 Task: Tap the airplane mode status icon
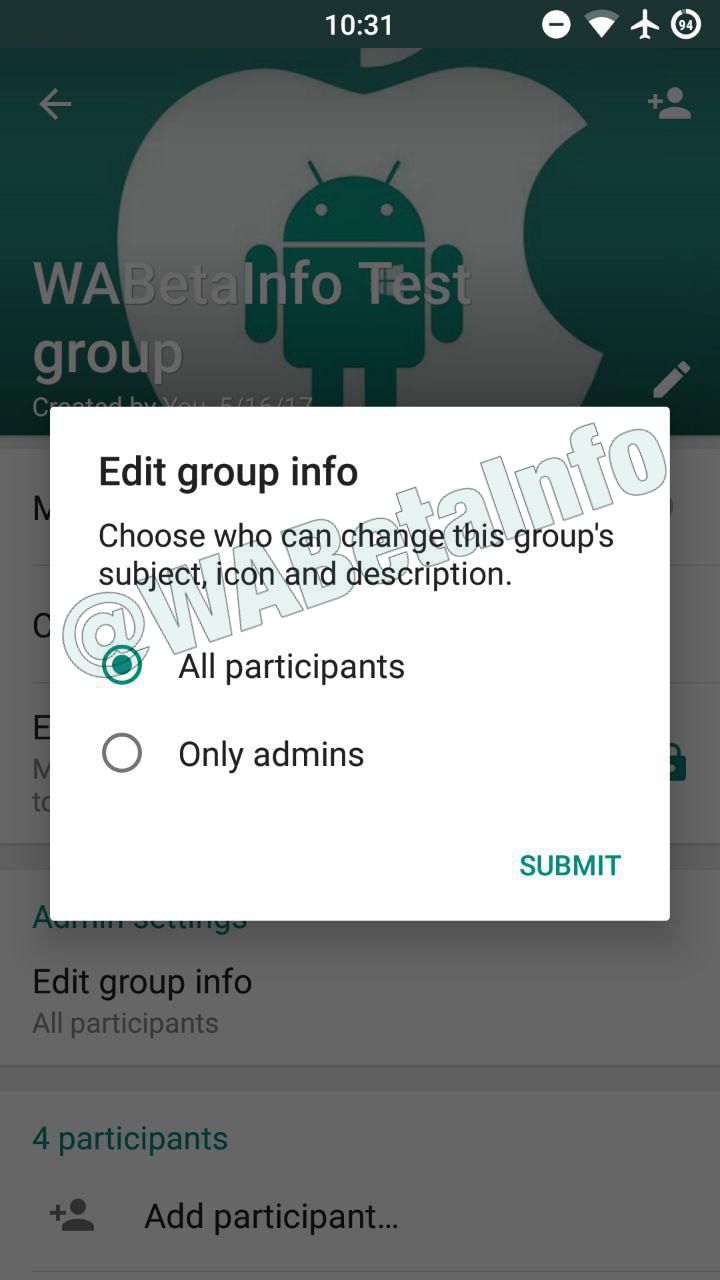(x=646, y=24)
